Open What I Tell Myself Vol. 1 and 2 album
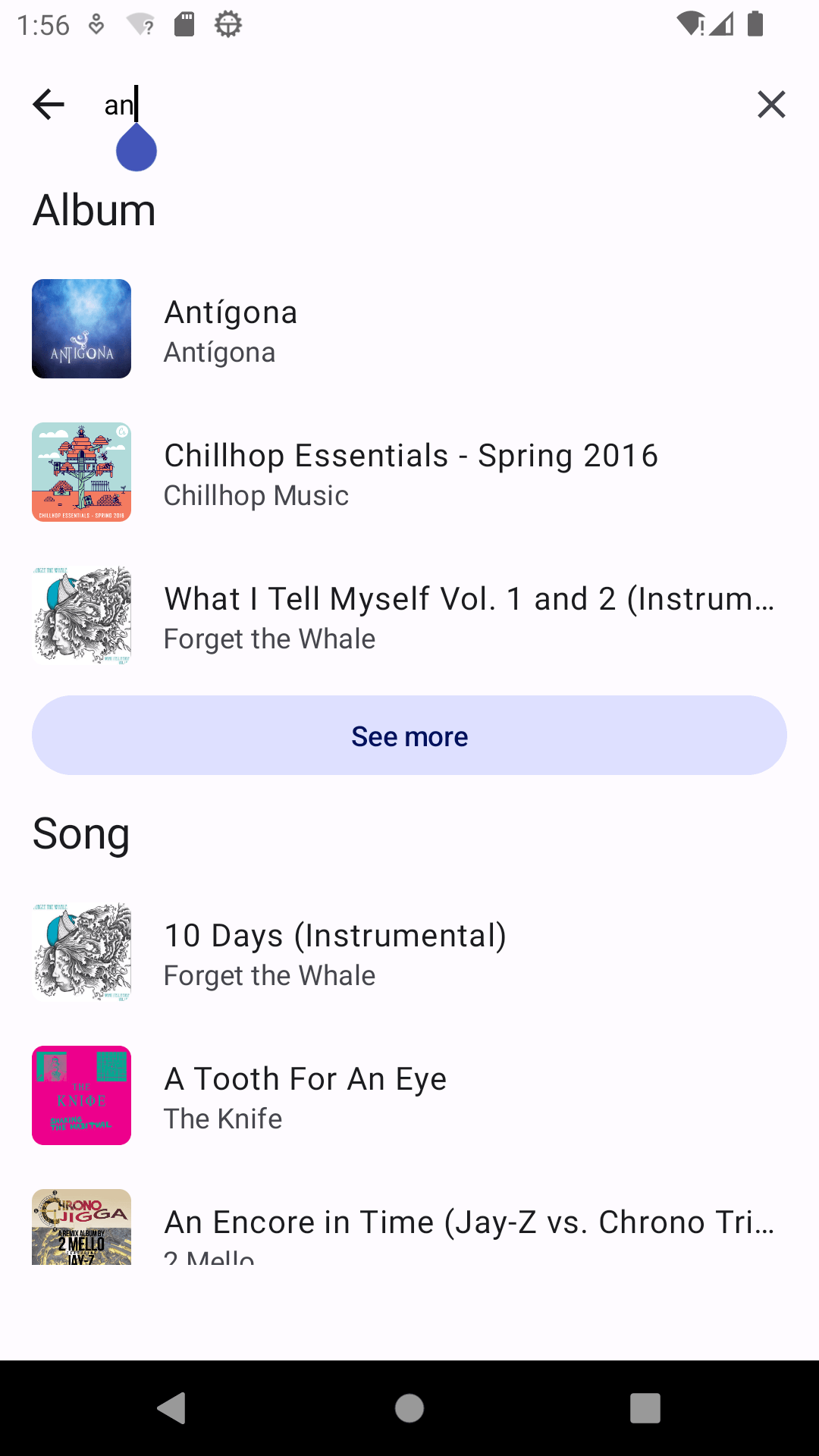The image size is (819, 1456). 409,616
